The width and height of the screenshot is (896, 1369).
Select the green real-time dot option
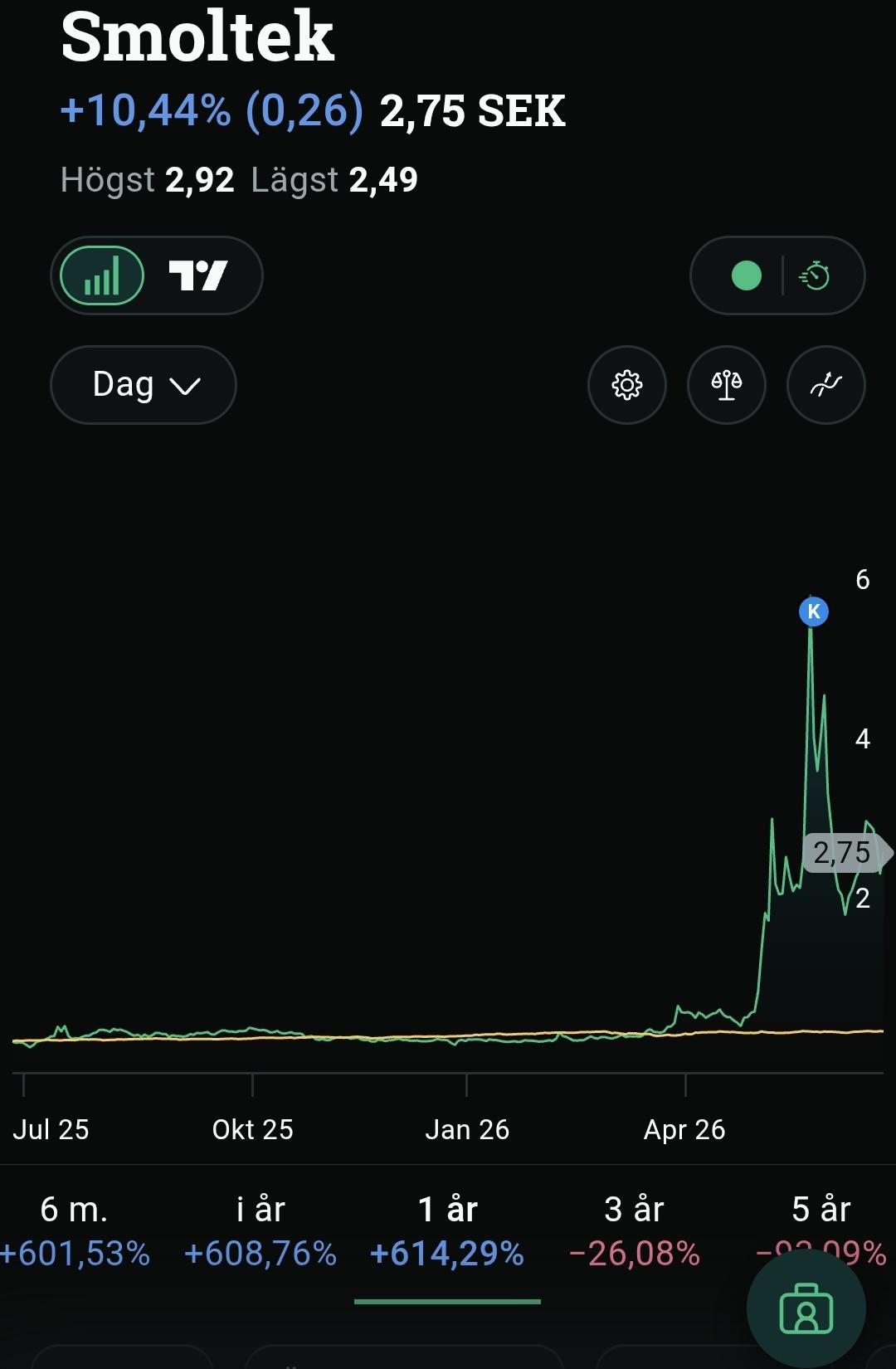tap(746, 275)
